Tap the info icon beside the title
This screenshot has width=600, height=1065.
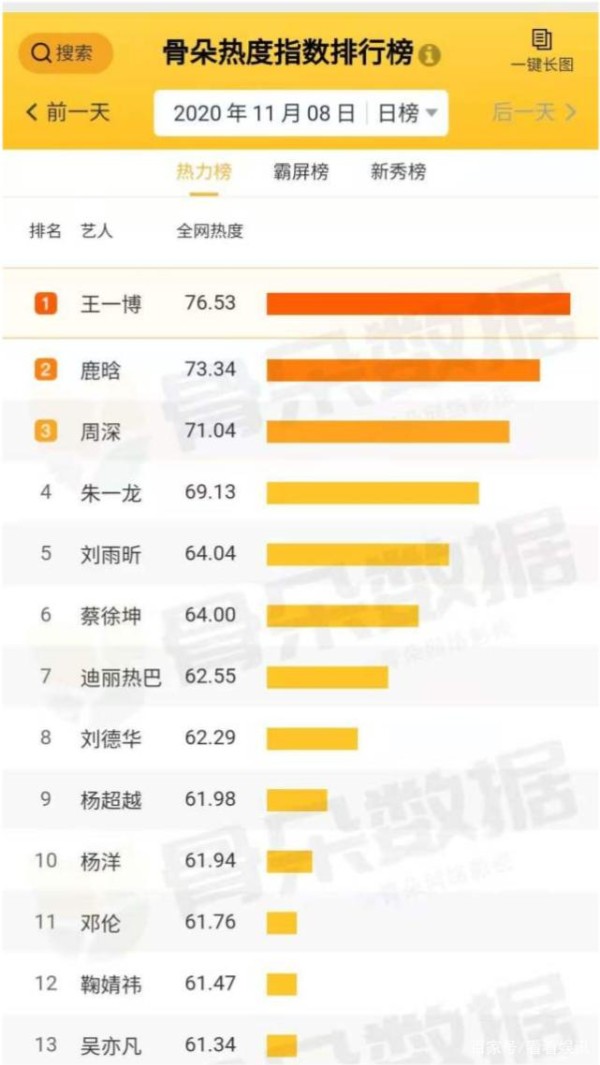coord(429,54)
